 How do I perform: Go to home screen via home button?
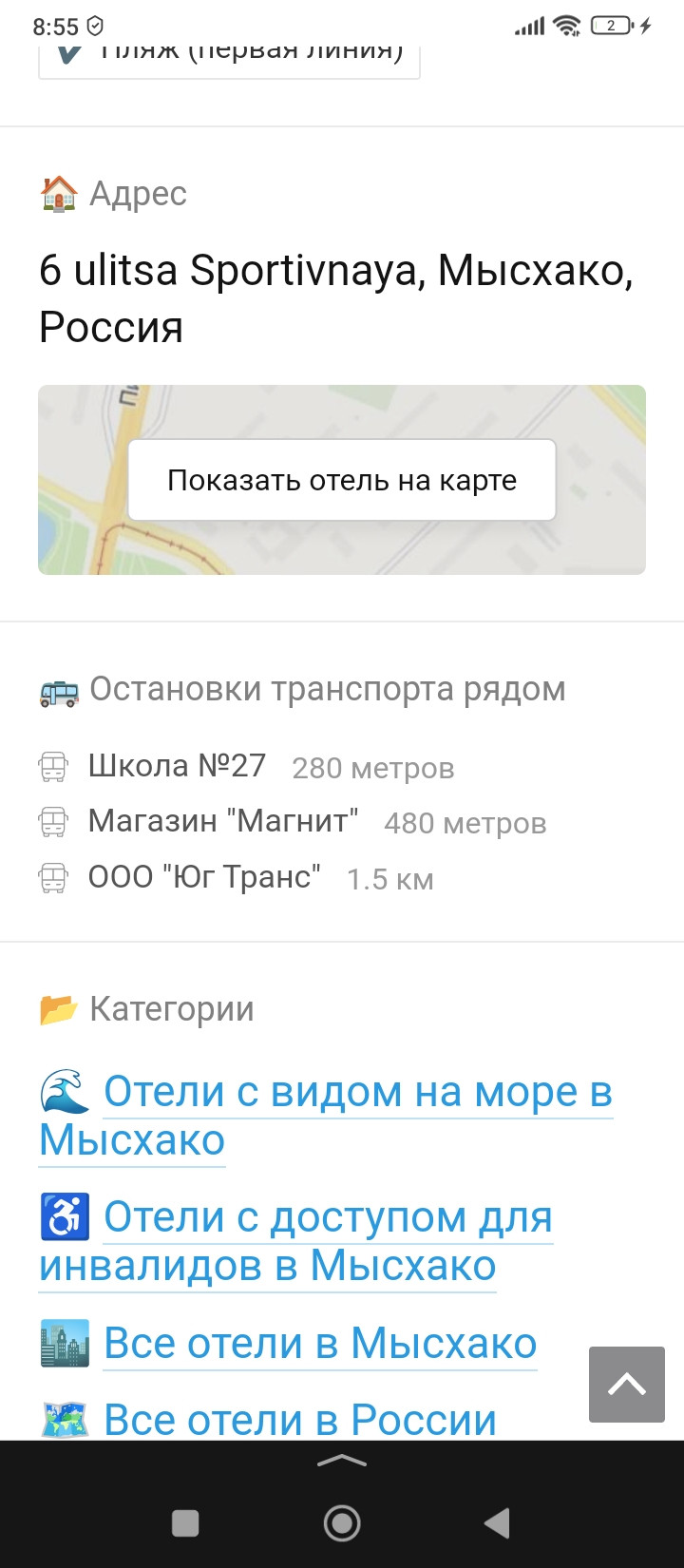(x=342, y=1523)
